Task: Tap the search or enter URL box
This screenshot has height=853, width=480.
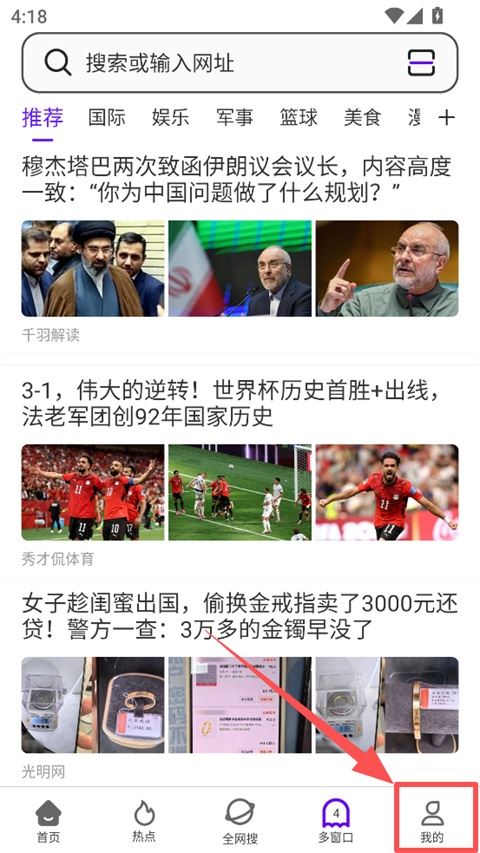Action: 239,63
